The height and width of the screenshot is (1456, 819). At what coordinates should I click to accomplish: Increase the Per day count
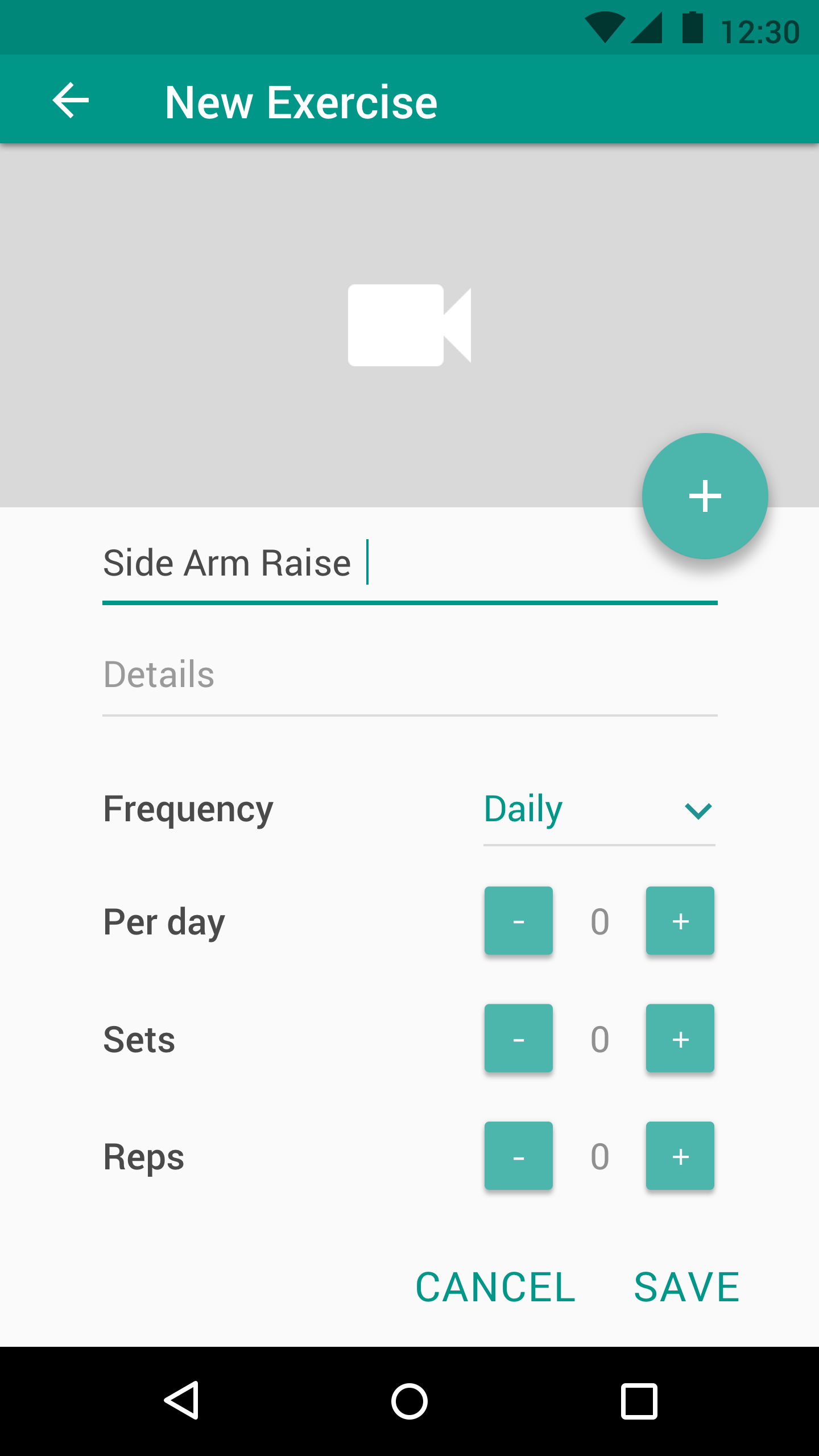[x=680, y=921]
